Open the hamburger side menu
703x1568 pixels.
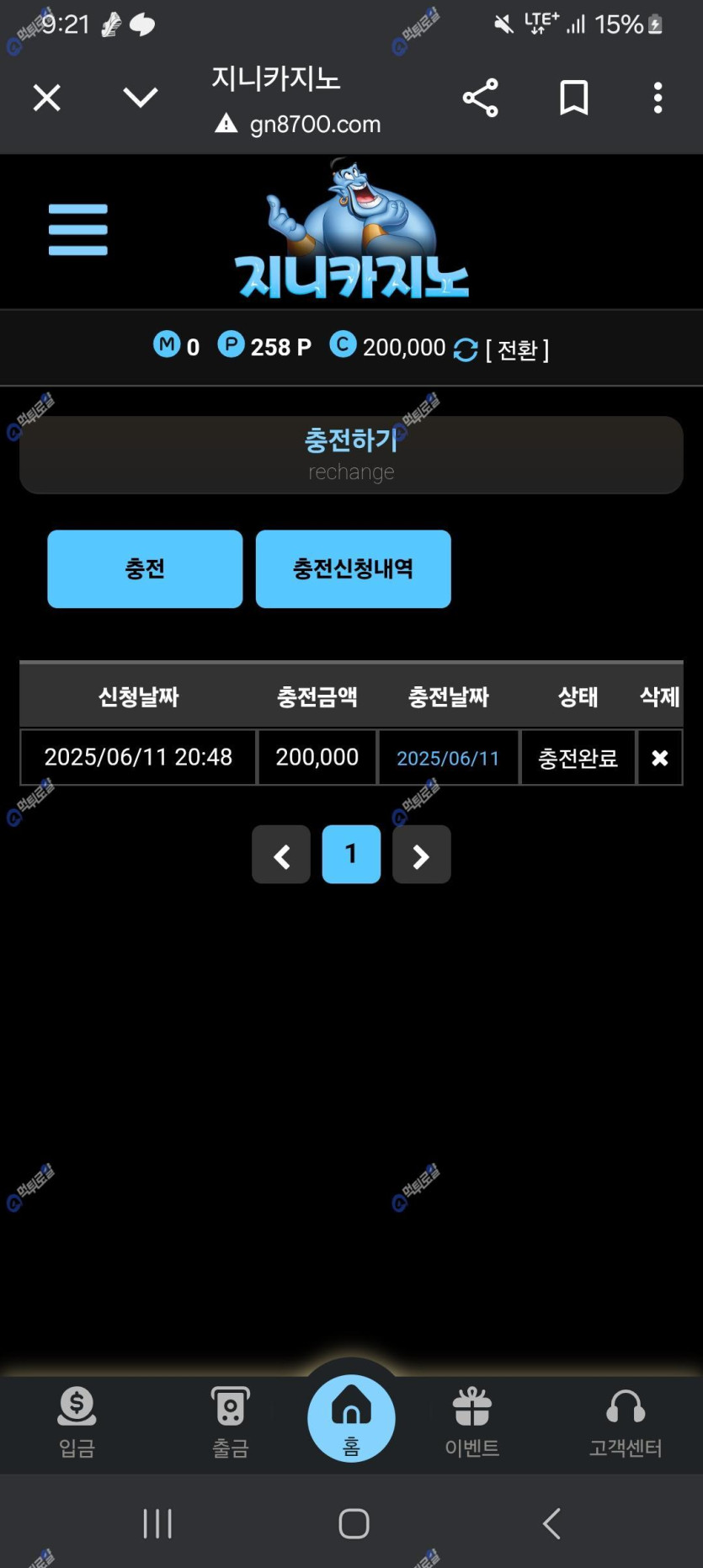coord(77,229)
